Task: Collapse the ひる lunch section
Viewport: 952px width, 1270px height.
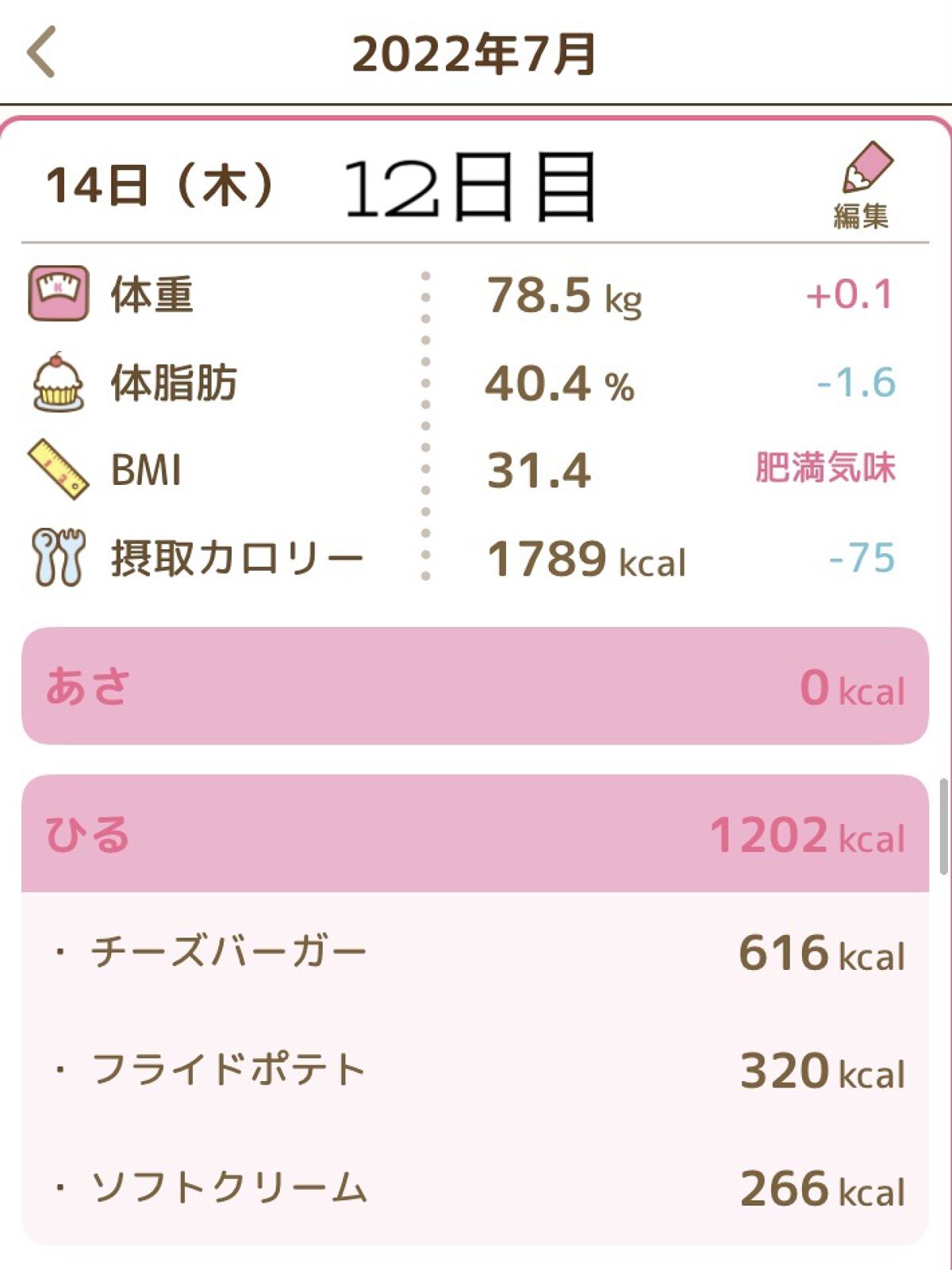Action: pyautogui.click(x=476, y=832)
